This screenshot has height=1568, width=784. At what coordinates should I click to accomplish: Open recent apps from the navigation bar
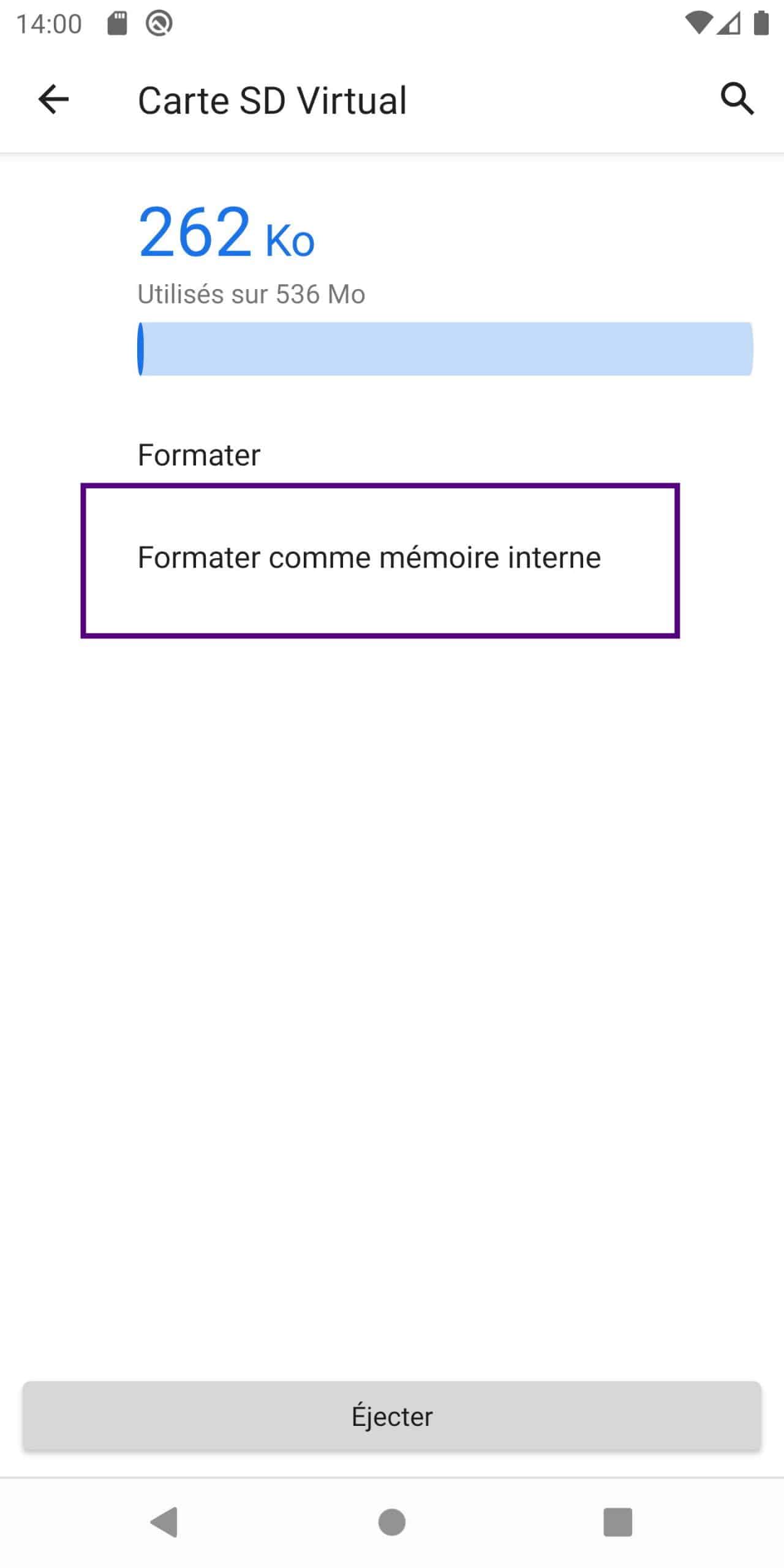tap(617, 1522)
